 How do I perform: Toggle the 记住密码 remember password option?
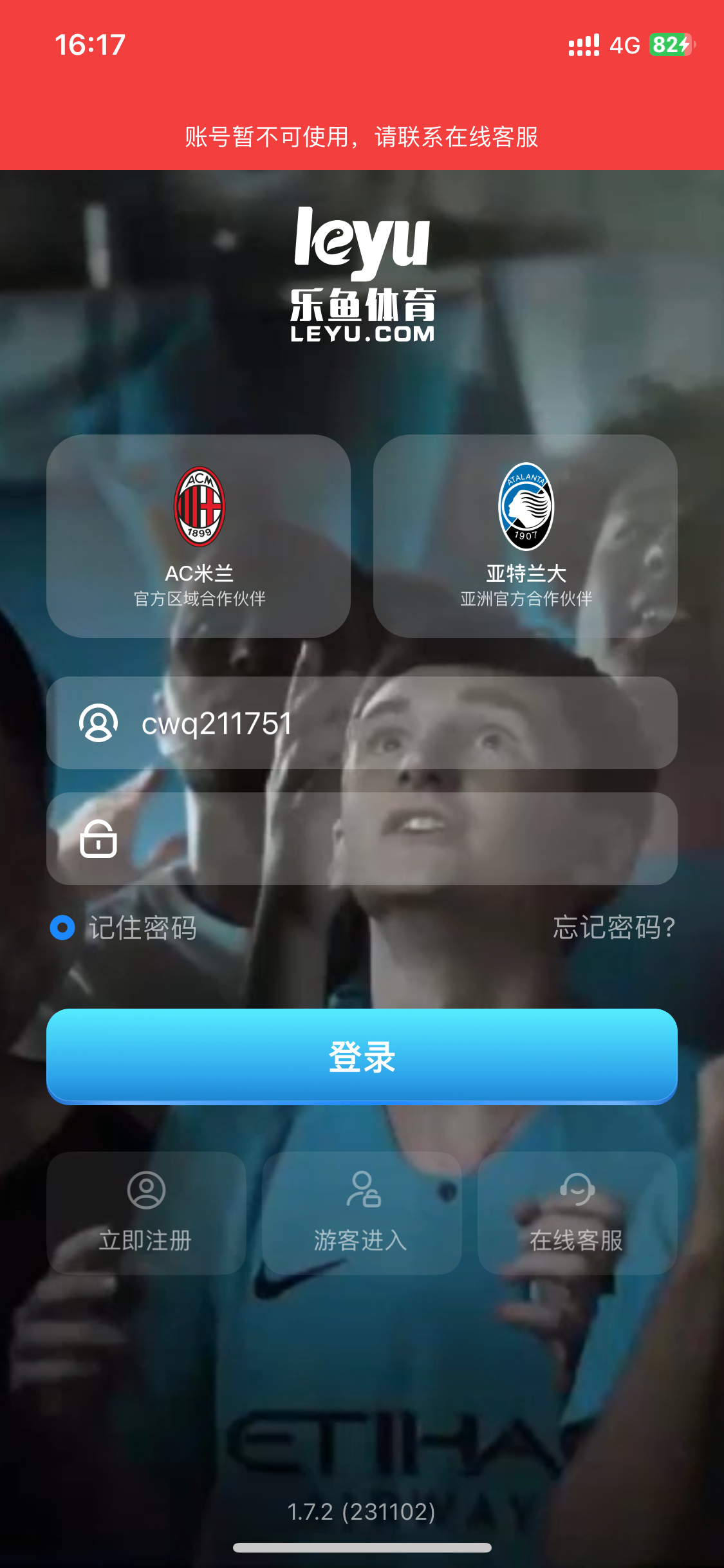click(x=62, y=928)
